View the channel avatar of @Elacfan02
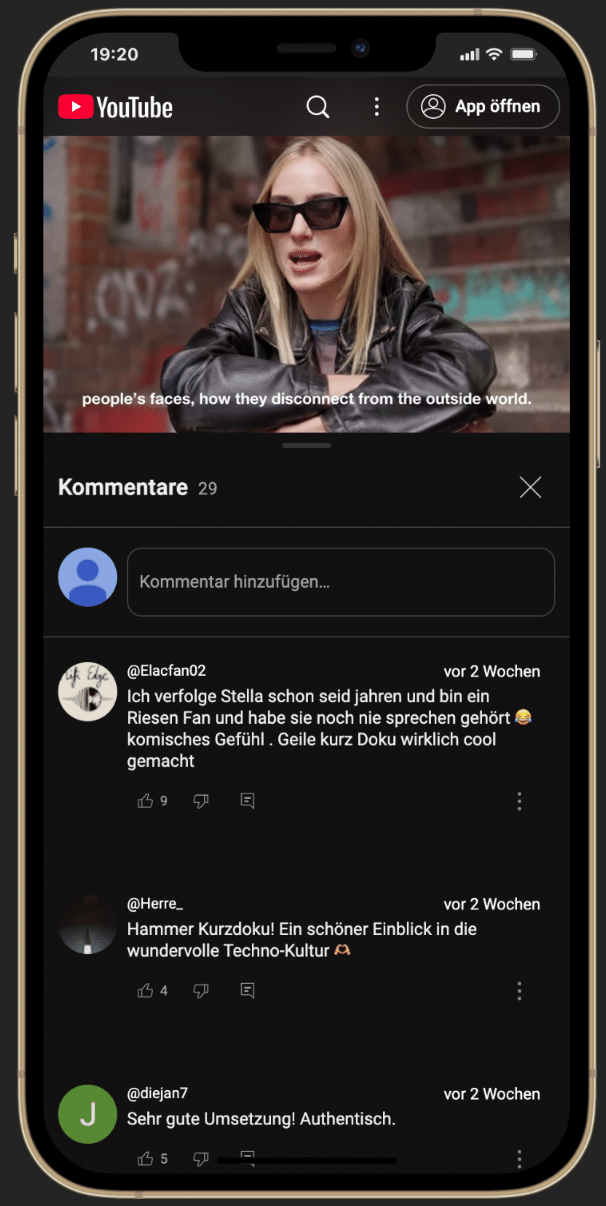This screenshot has height=1206, width=606. pos(88,691)
